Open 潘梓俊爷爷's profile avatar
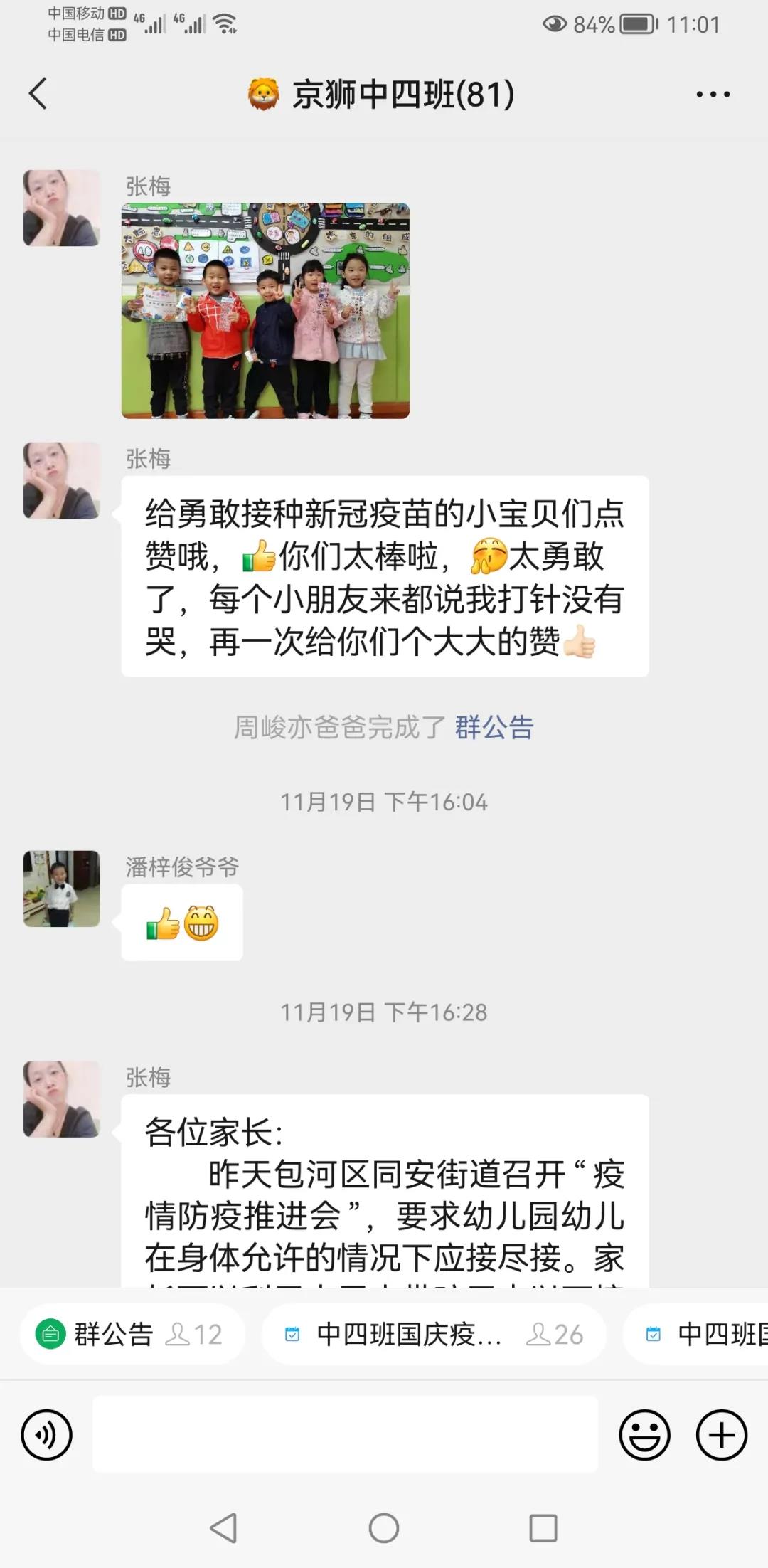Screen dimensions: 768x1568 62,888
